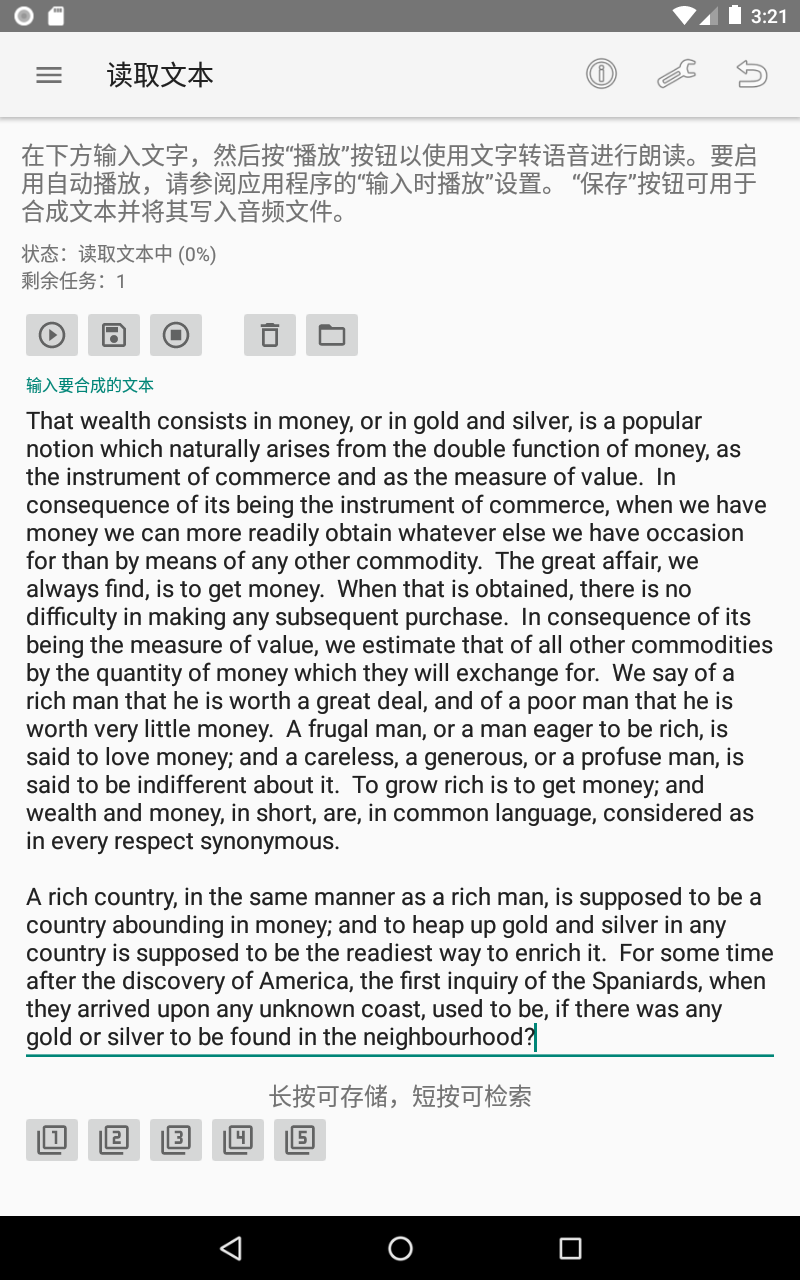Screen dimensions: 800x1280
Task: Open settings via the wrench icon
Action: tap(677, 74)
